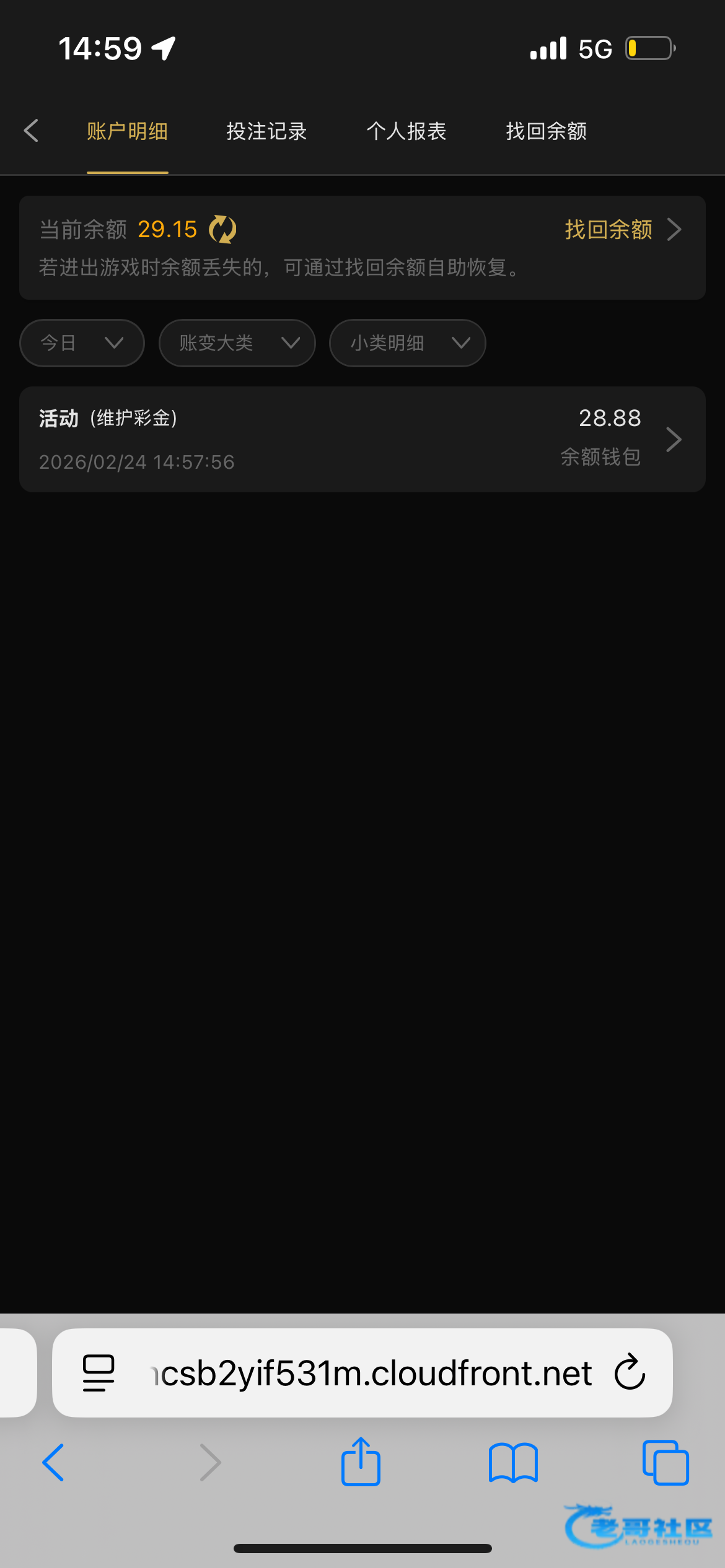725x1568 pixels.
Task: Open the 活动 (维护彩金) 28.88 record
Action: pyautogui.click(x=362, y=440)
